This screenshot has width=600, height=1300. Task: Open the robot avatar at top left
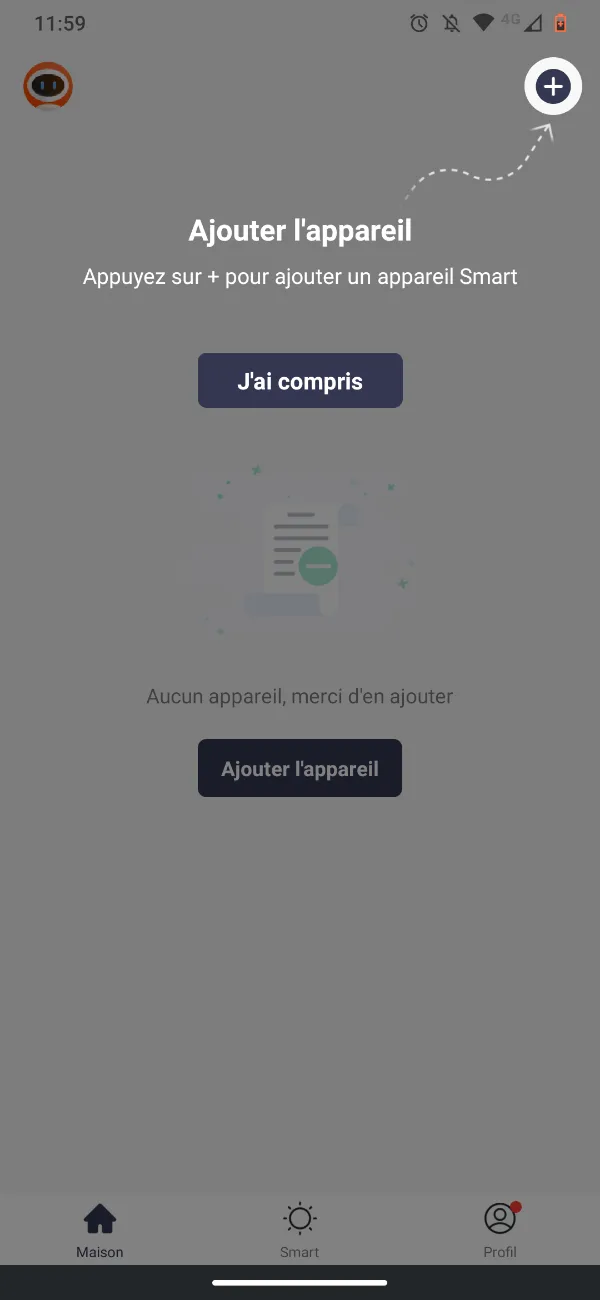(x=48, y=86)
